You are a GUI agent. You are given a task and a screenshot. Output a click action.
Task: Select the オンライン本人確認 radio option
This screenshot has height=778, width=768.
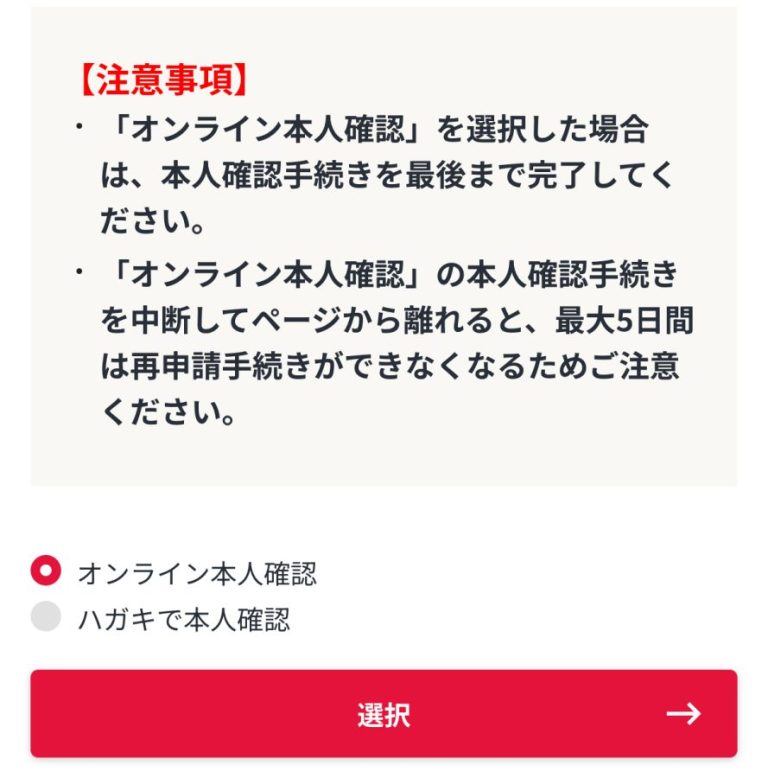coord(46,571)
